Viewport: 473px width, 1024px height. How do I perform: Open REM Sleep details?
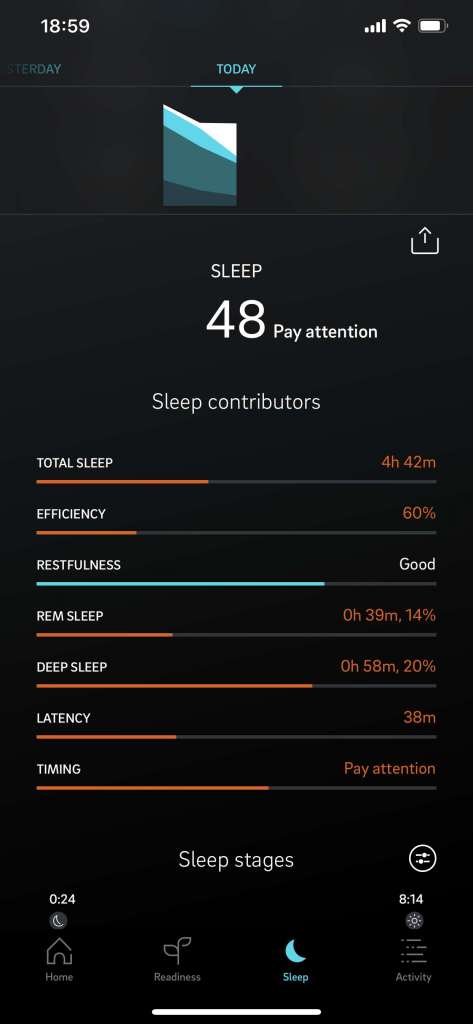pos(236,623)
